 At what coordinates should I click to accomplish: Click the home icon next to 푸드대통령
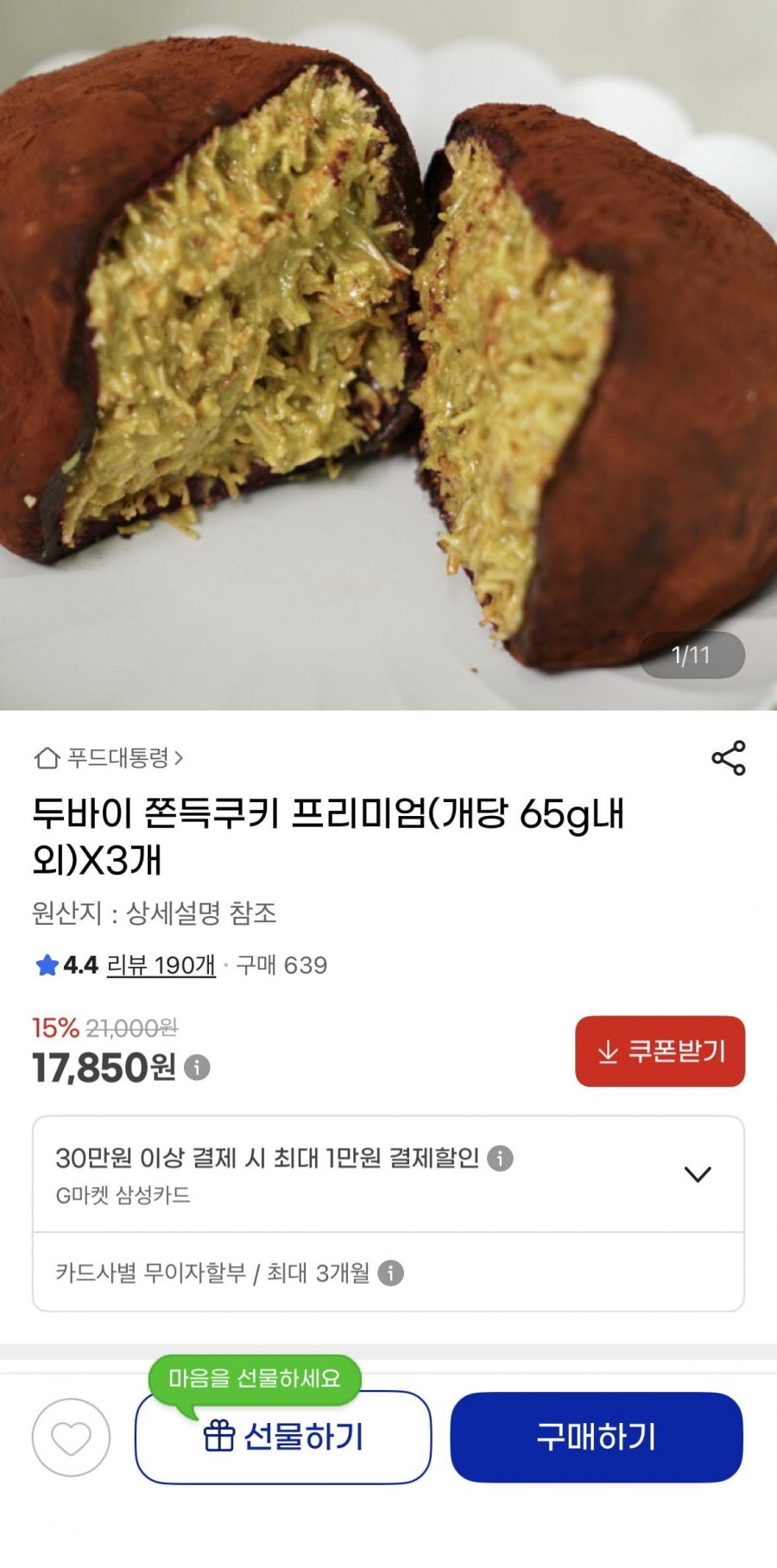45,758
